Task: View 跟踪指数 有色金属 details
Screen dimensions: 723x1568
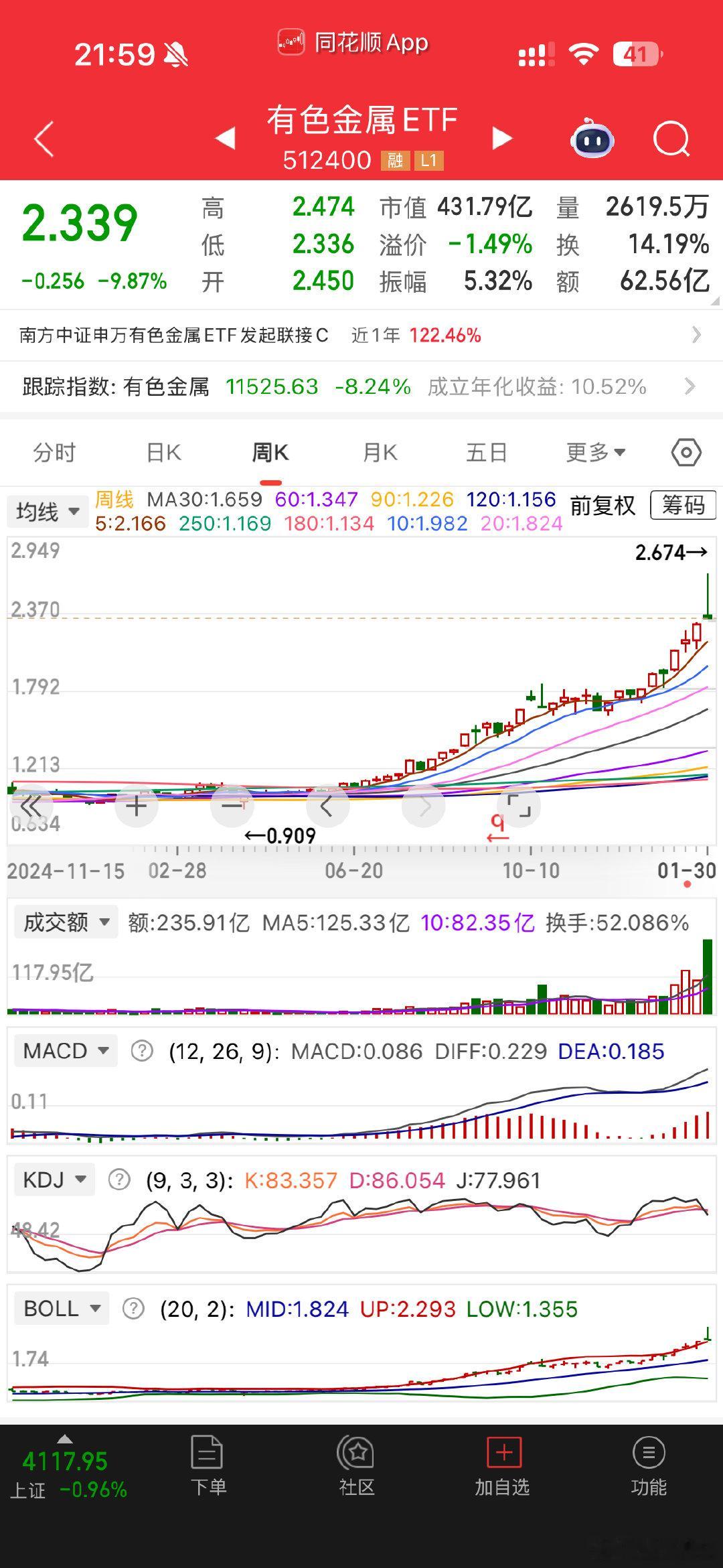Action: click(361, 387)
